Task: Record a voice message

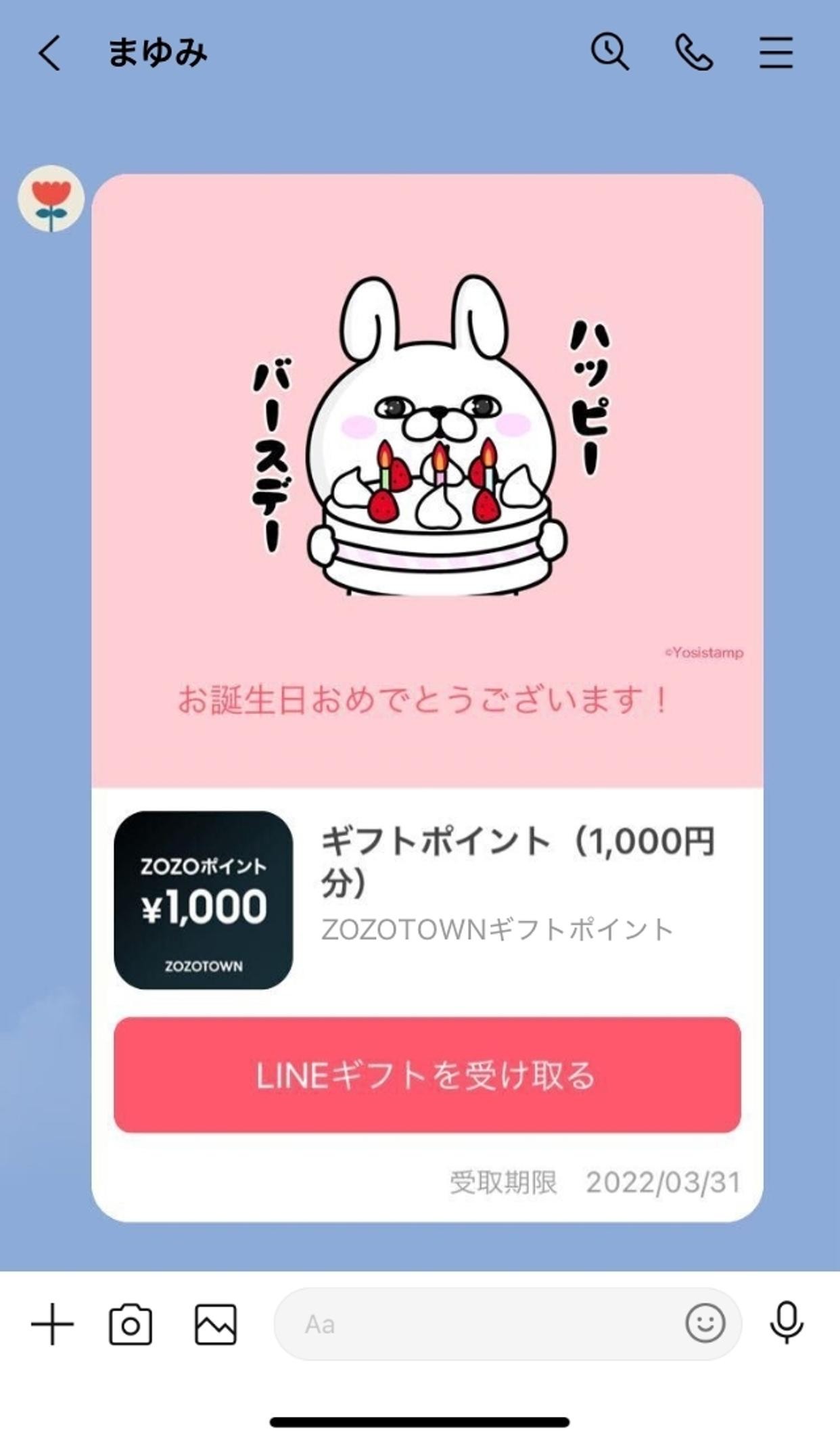Action: coord(786,1323)
